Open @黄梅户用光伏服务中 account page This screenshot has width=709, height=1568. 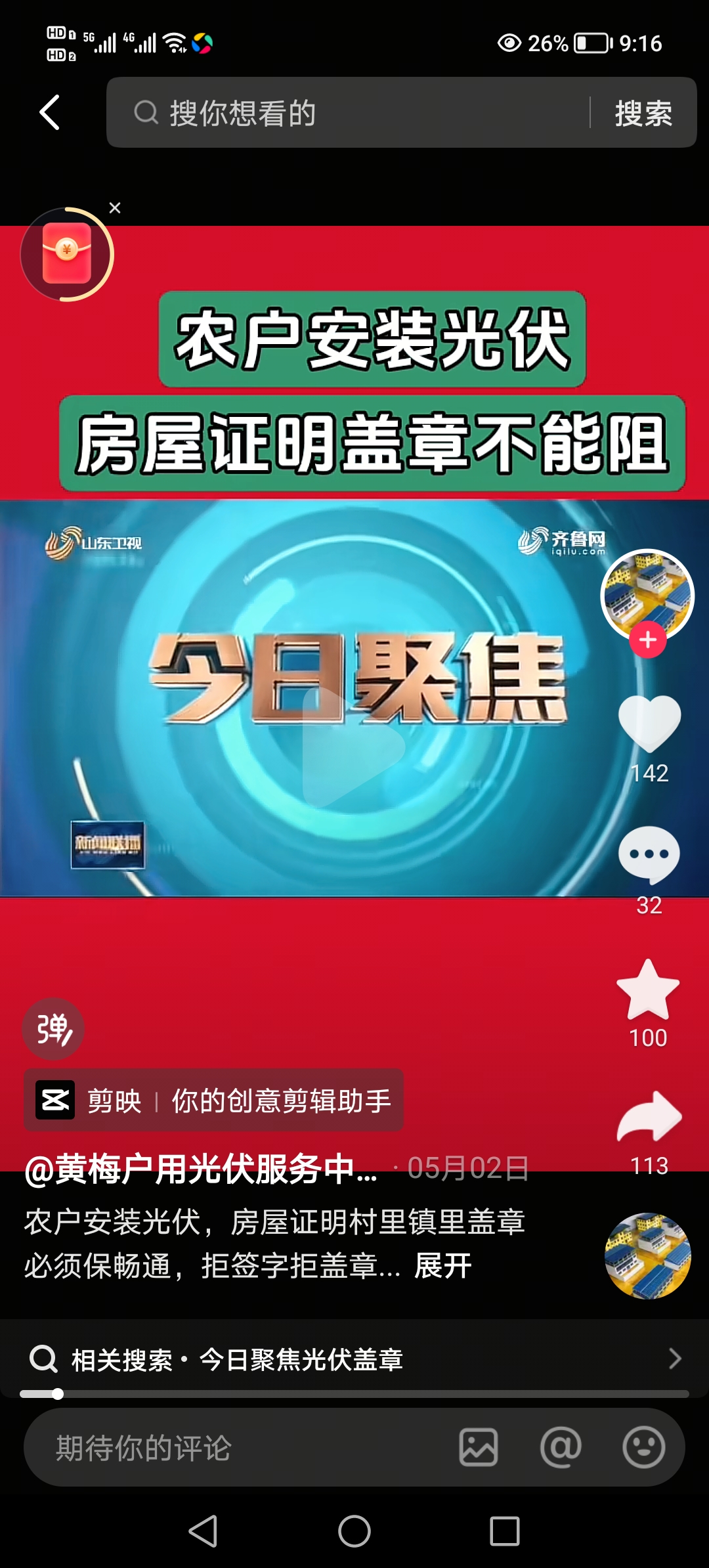201,1169
